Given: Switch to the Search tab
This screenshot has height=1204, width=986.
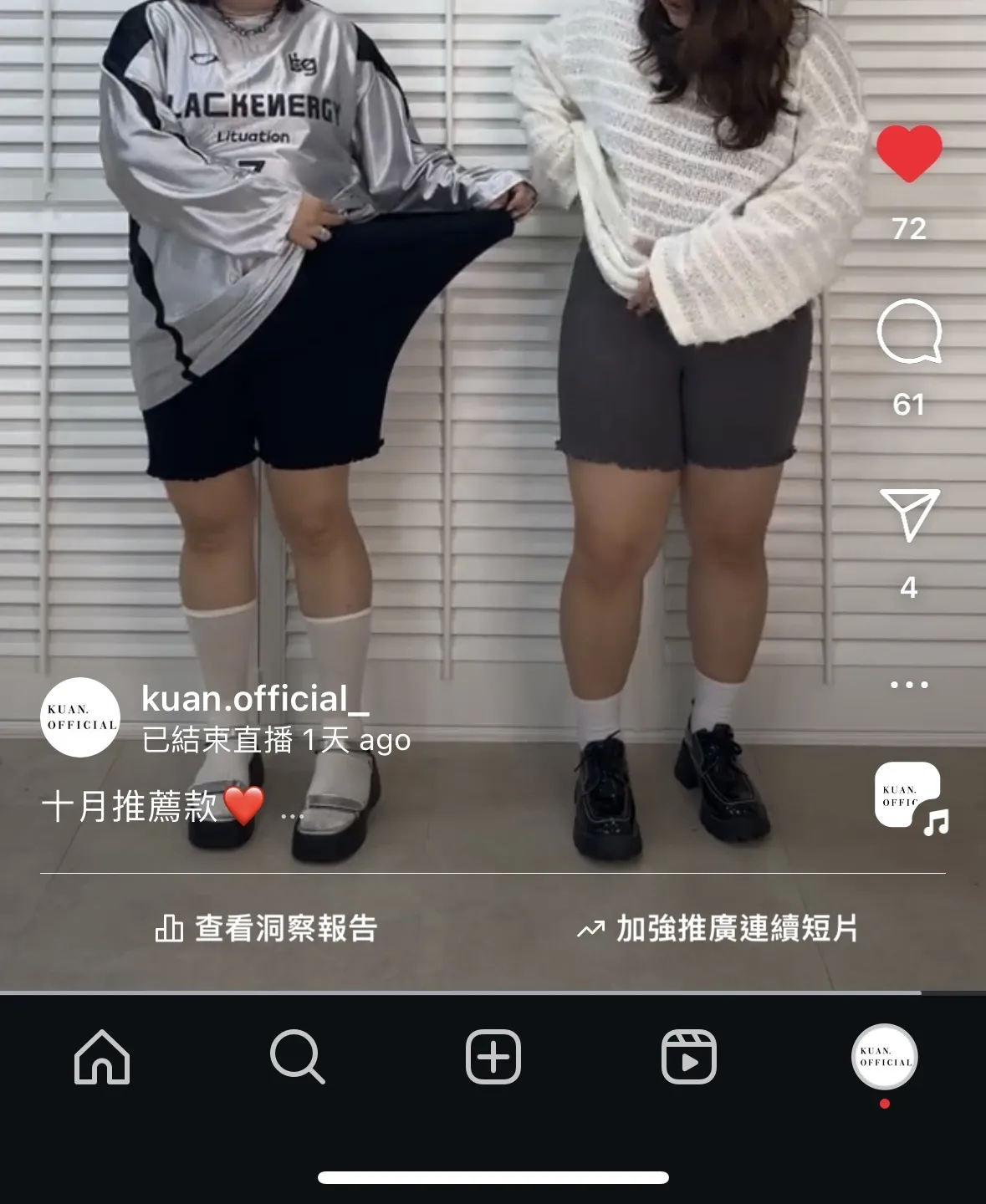Looking at the screenshot, I should point(297,1058).
